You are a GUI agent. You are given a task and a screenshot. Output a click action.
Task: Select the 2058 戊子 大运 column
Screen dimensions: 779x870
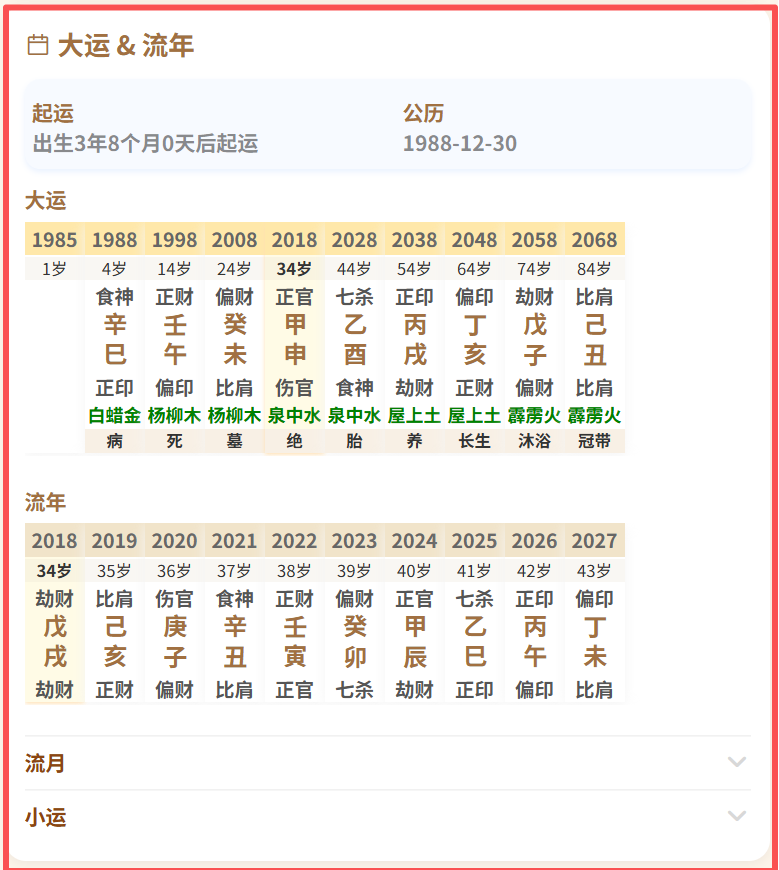(x=534, y=340)
